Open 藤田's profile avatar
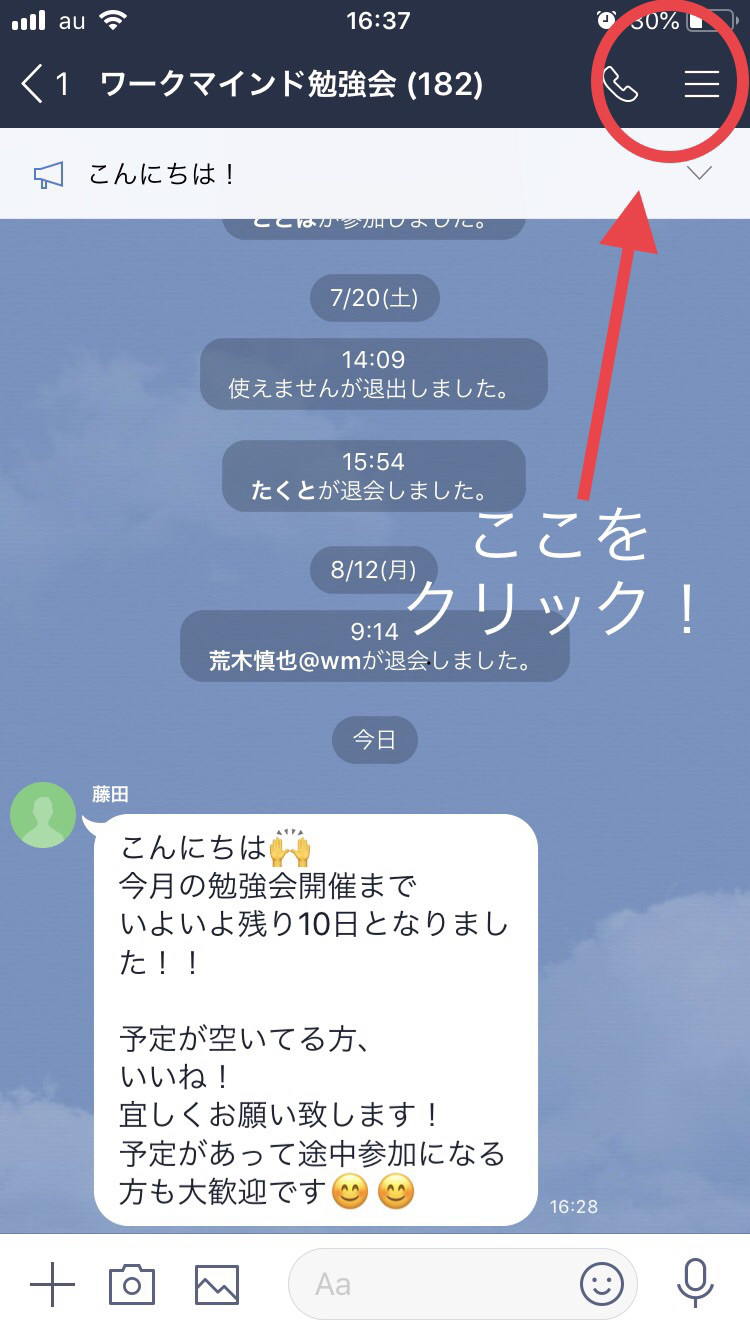Image resolution: width=750 pixels, height=1334 pixels. pos(42,816)
